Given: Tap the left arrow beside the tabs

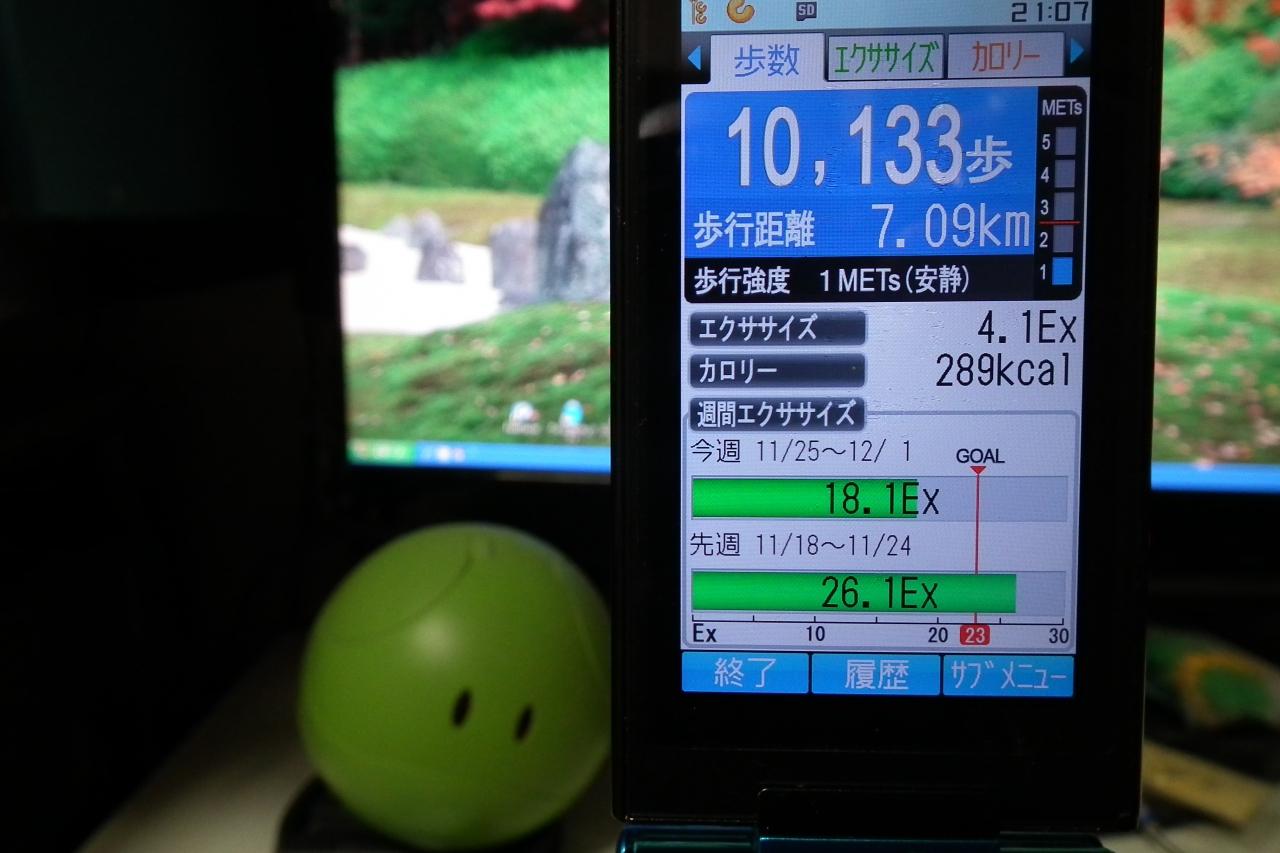Looking at the screenshot, I should (694, 58).
